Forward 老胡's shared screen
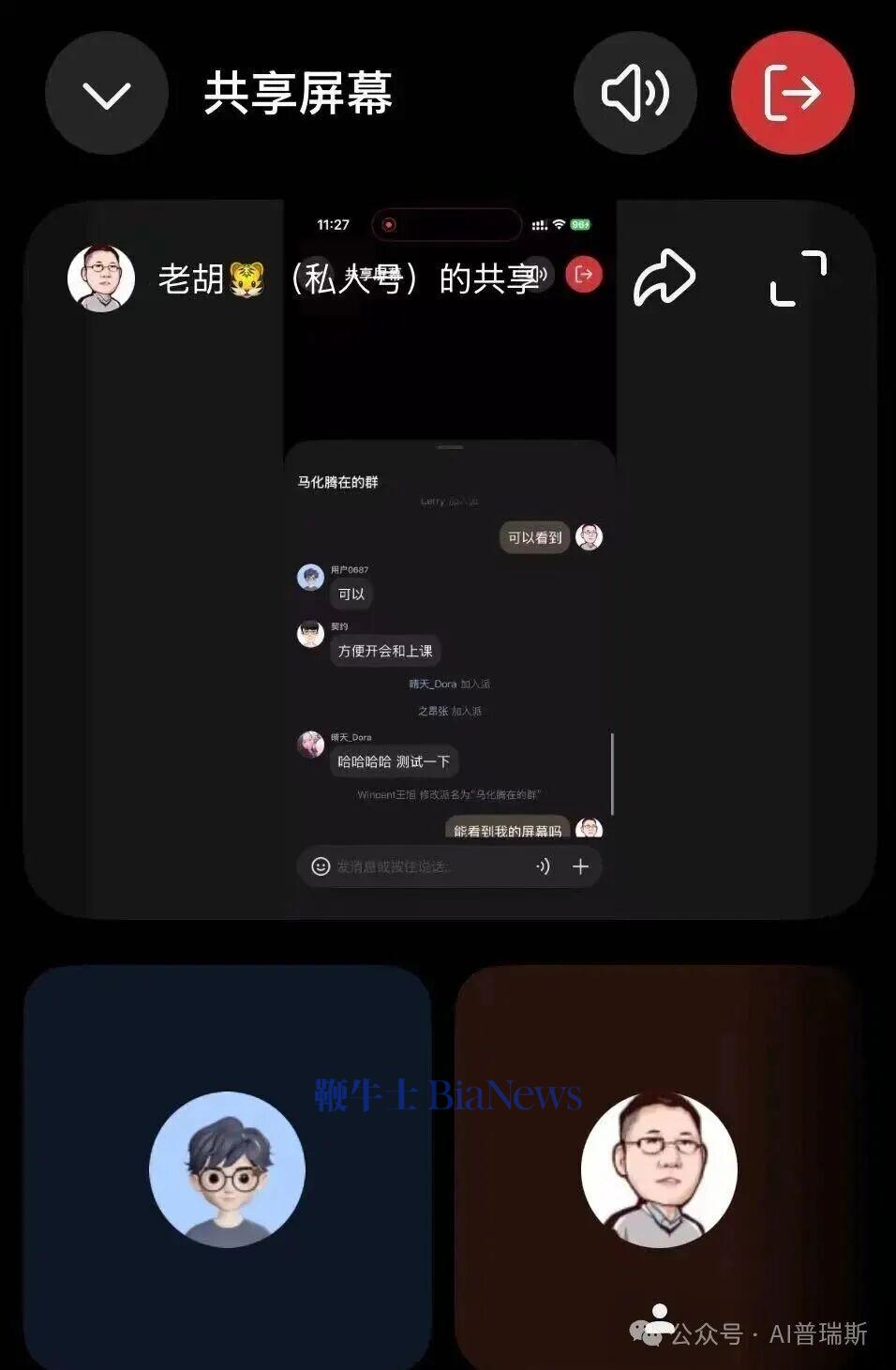This screenshot has height=1370, width=896. pyautogui.click(x=664, y=279)
